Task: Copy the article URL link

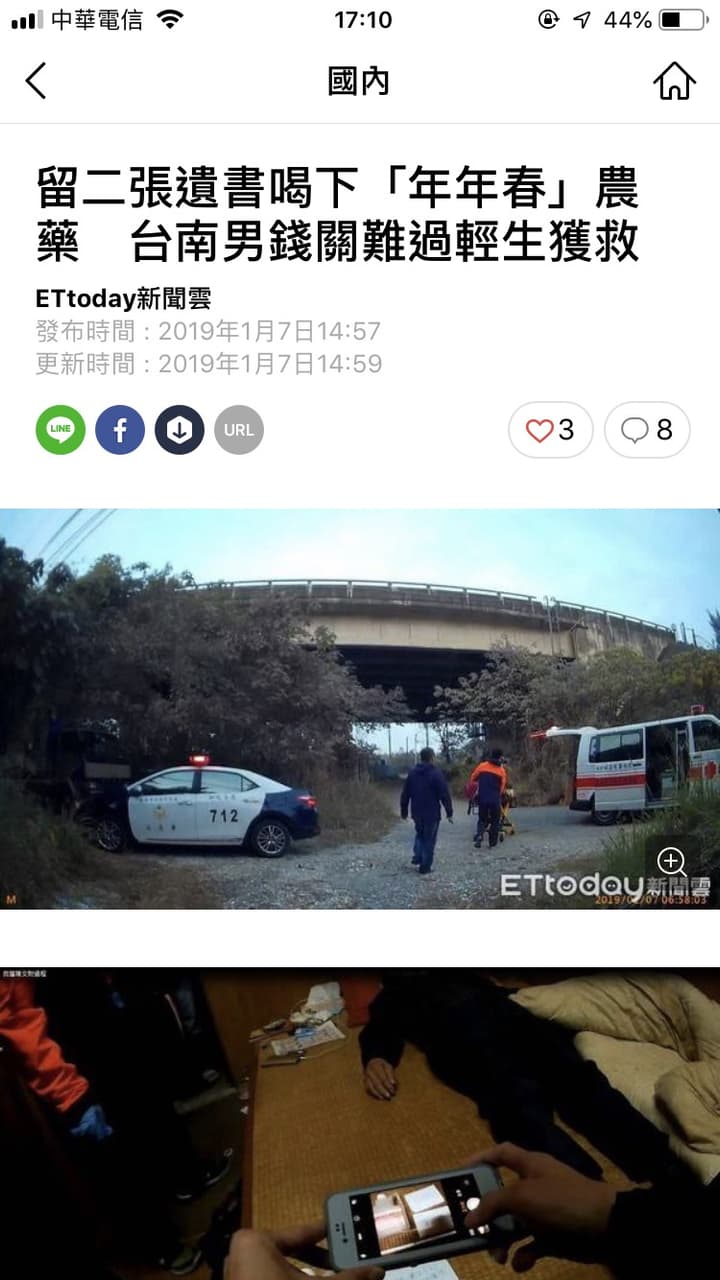Action: 239,430
